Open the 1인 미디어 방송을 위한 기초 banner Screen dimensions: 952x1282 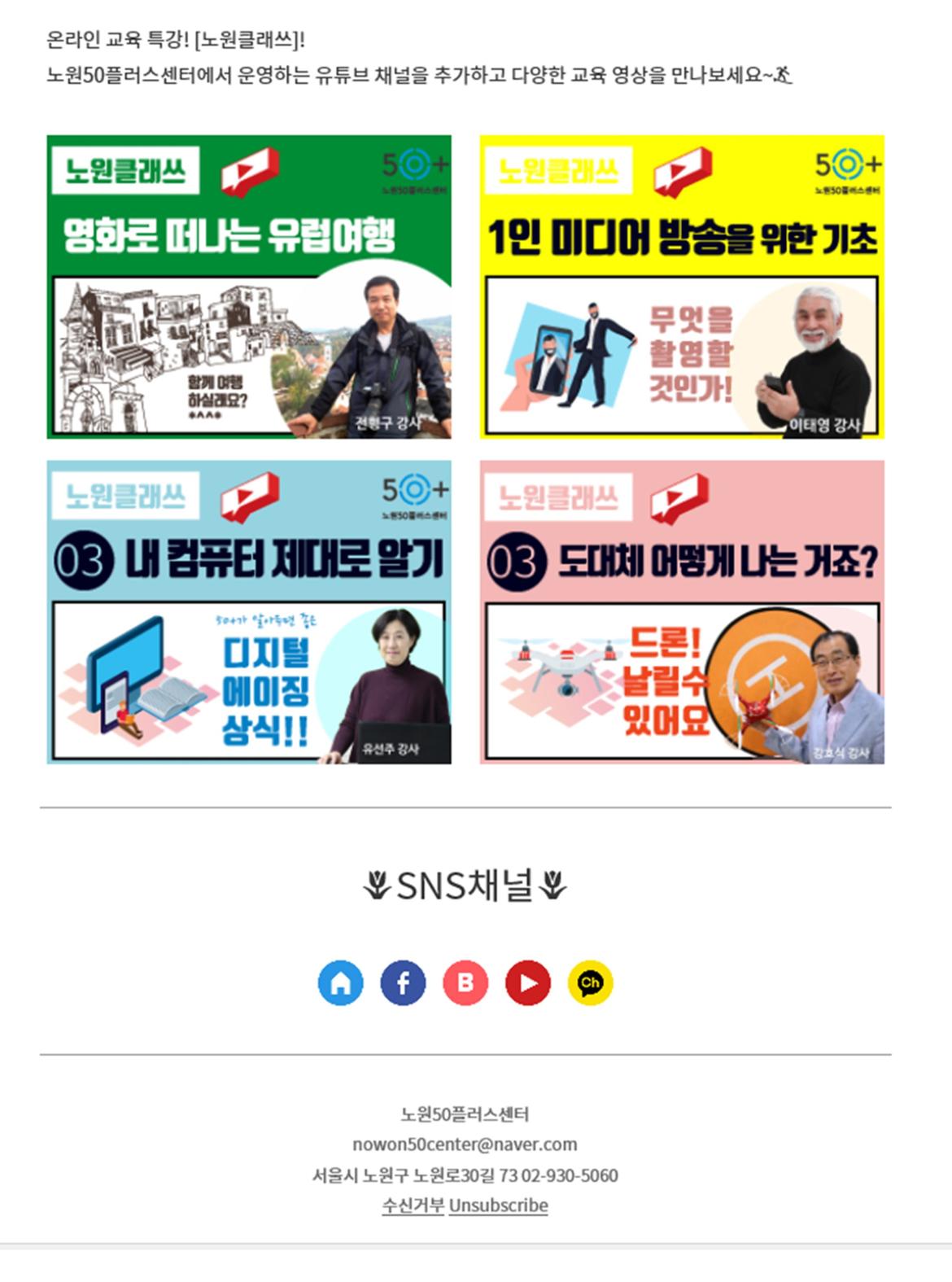[x=682, y=287]
